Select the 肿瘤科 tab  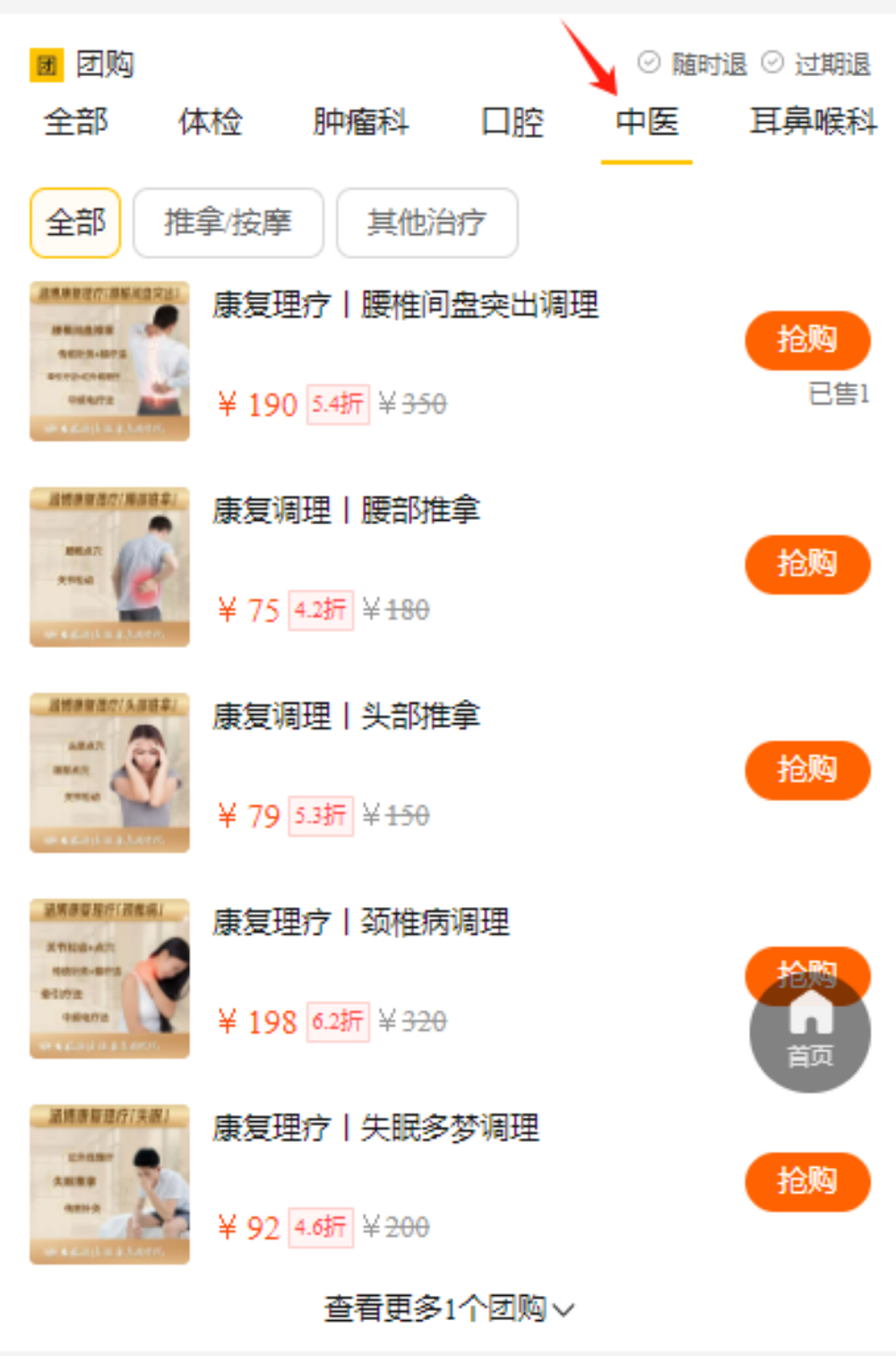tap(361, 122)
